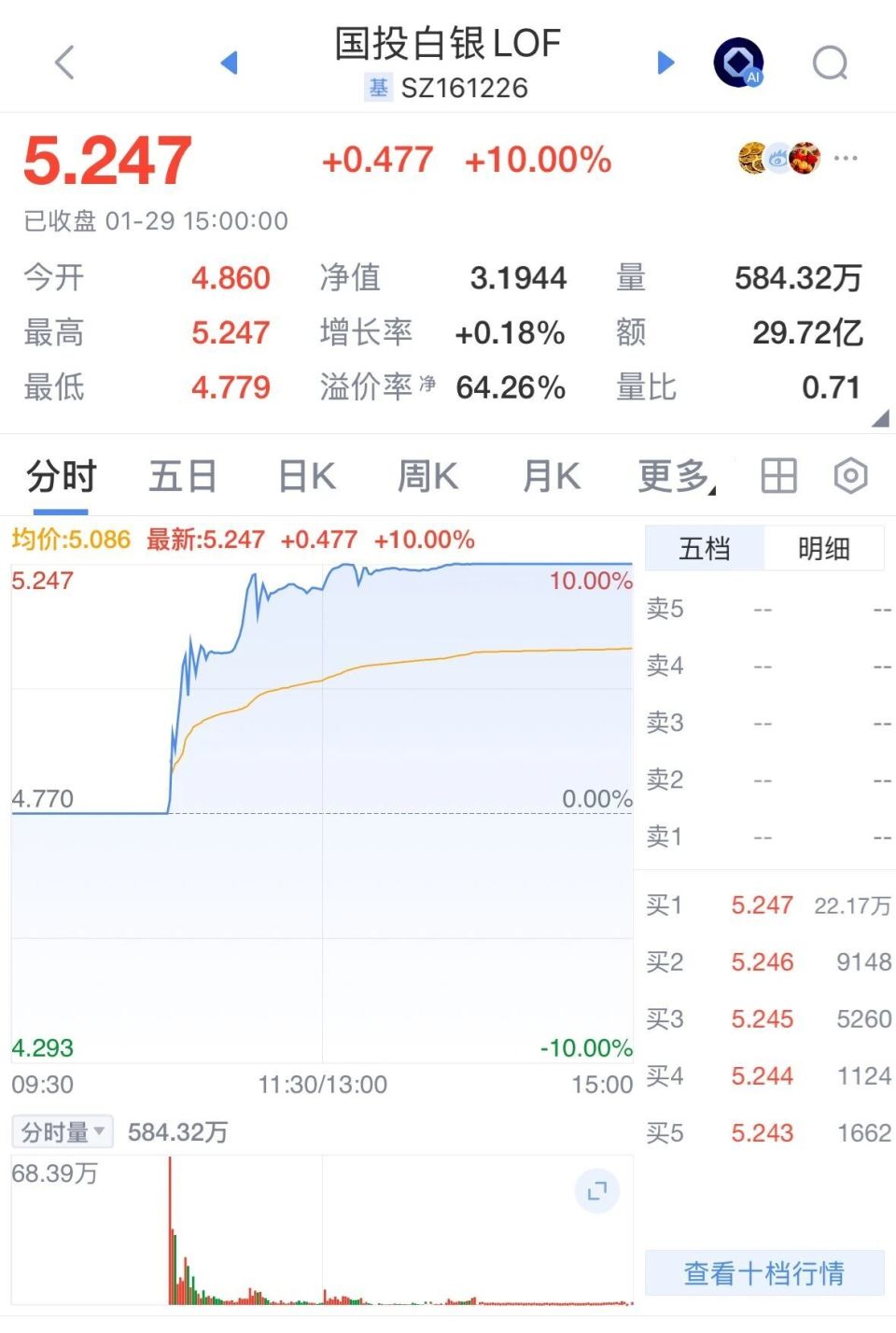Click the 买1 price 5.247 entry
The image size is (896, 1333).
click(763, 905)
